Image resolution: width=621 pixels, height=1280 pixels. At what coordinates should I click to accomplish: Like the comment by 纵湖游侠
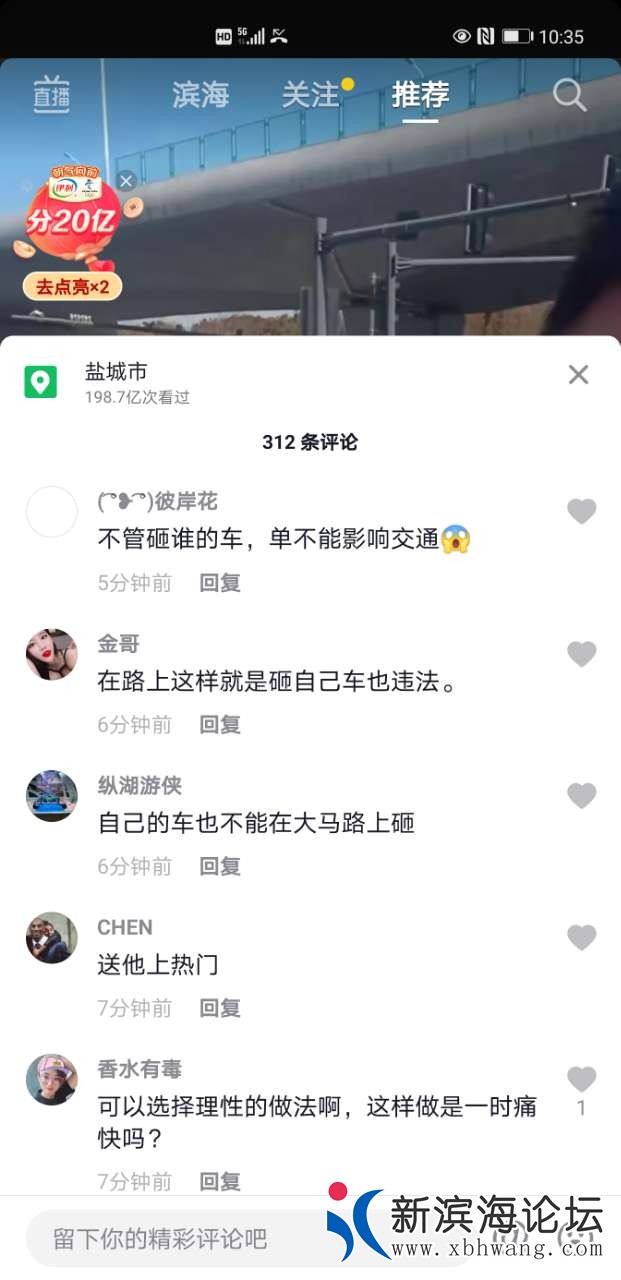[x=581, y=796]
